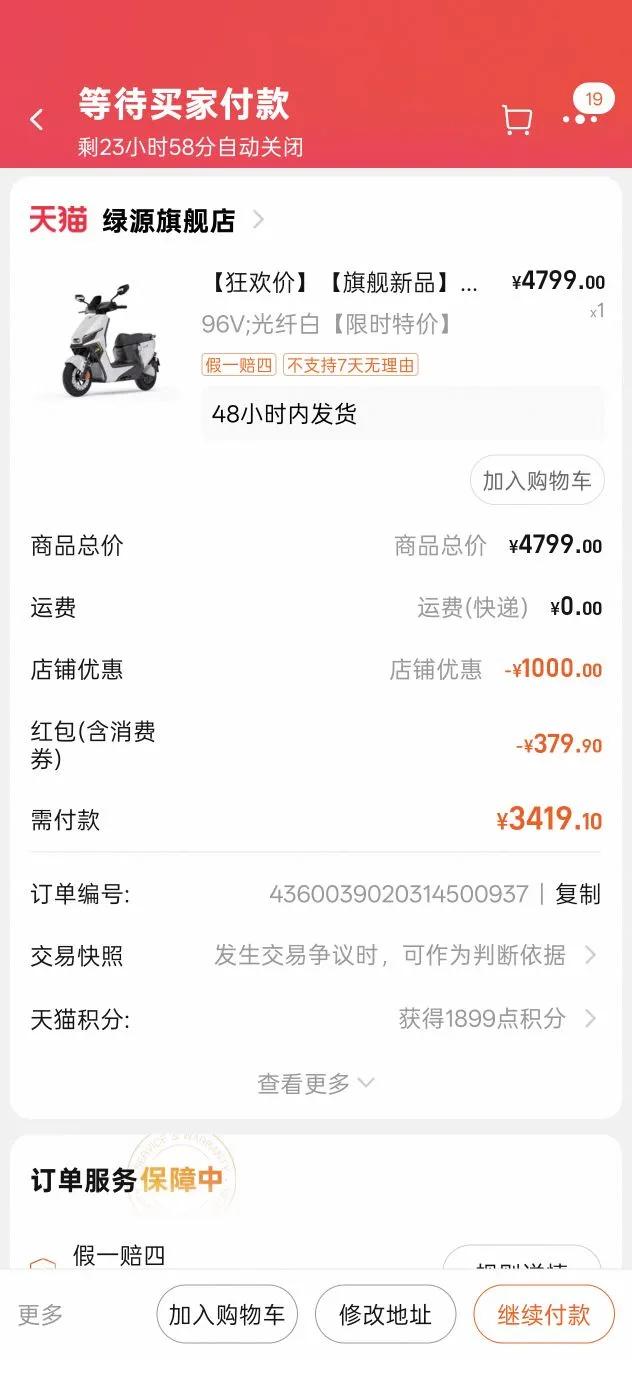Tap 修改地址 to change the address
This screenshot has width=632, height=1390.
point(385,1315)
